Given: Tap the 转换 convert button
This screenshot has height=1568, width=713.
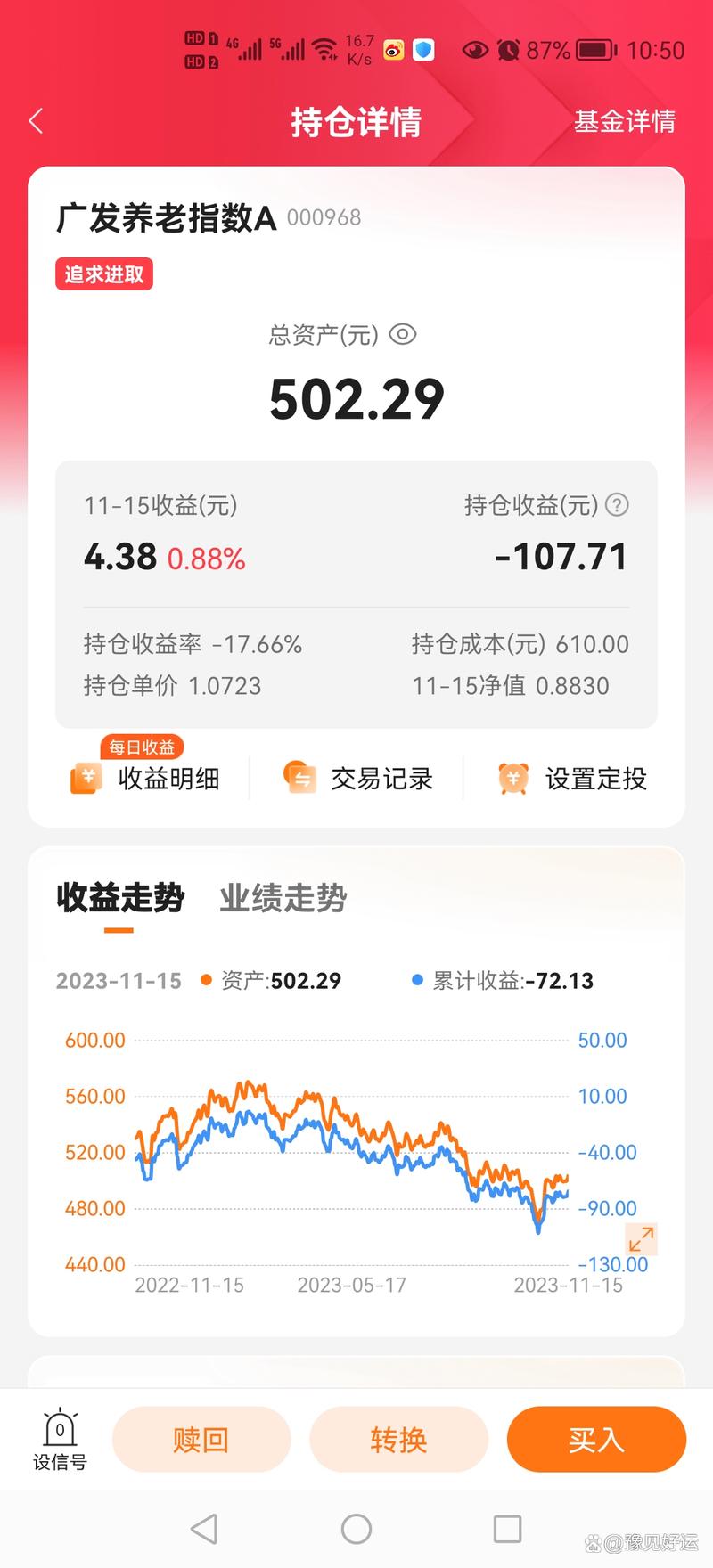Looking at the screenshot, I should point(398,1438).
